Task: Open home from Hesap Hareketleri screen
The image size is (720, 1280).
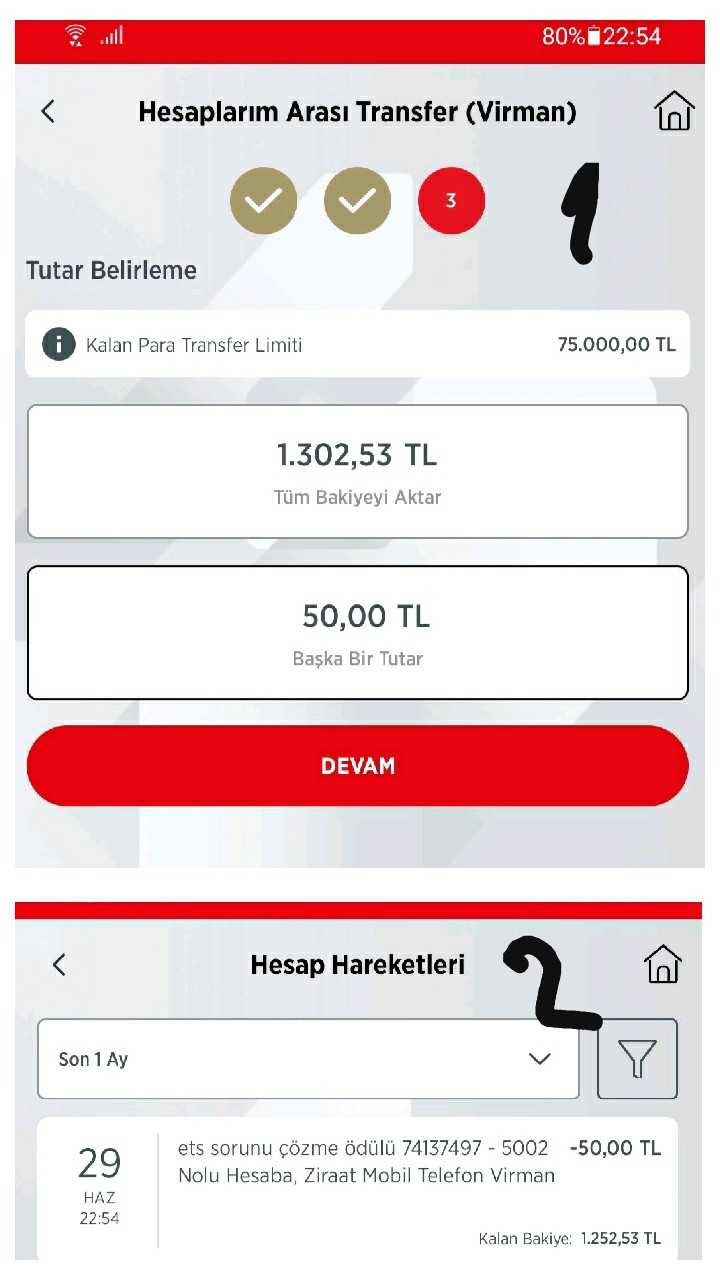Action: (663, 965)
